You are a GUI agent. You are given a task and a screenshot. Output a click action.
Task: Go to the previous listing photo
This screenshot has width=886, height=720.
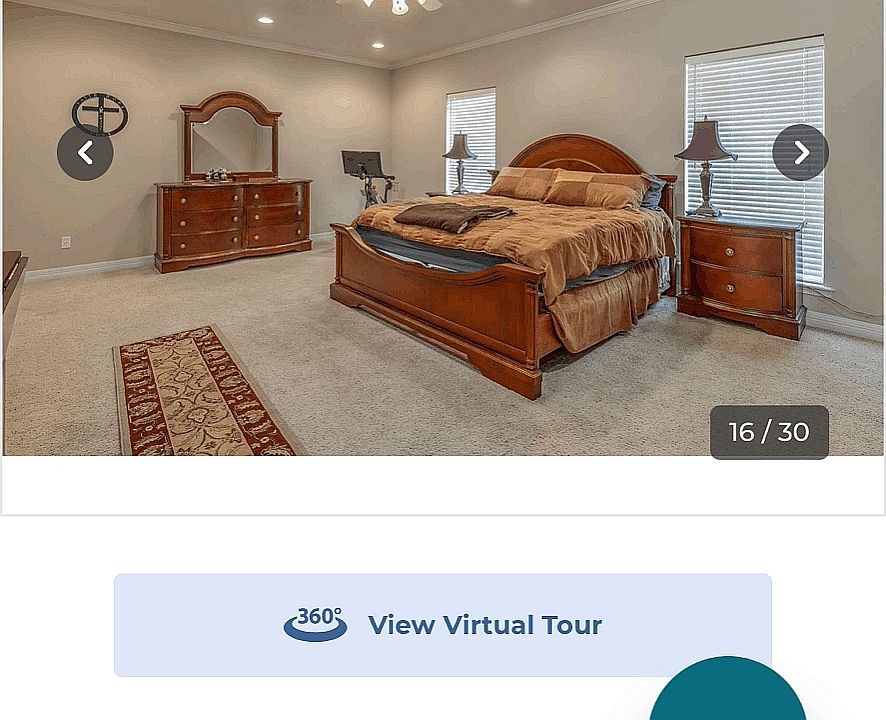[x=85, y=153]
